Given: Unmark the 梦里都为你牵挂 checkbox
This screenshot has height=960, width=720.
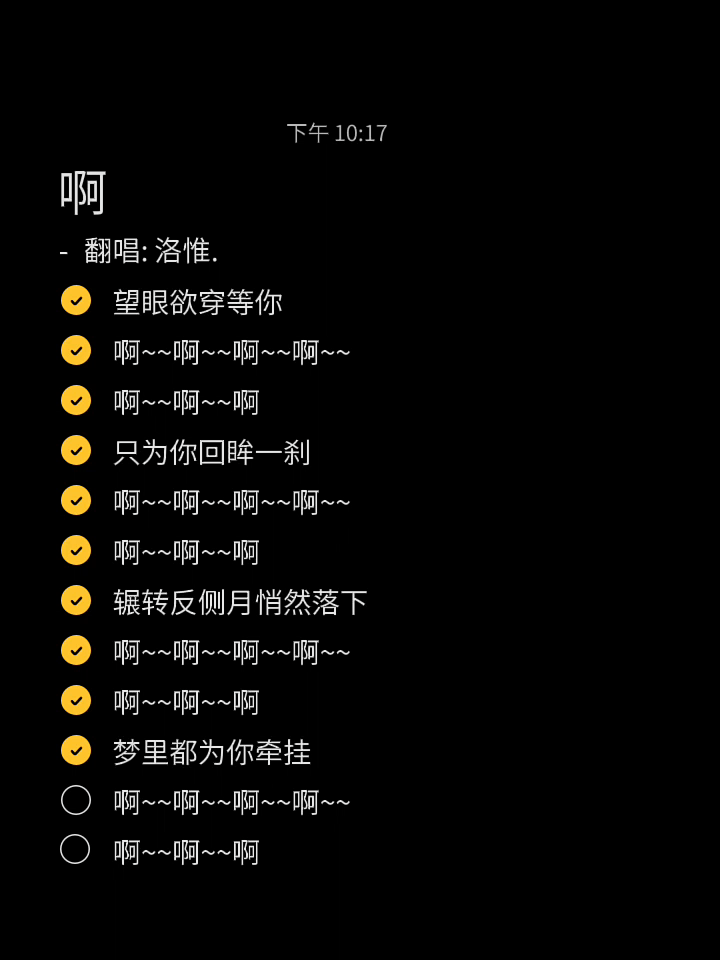Looking at the screenshot, I should click(76, 750).
